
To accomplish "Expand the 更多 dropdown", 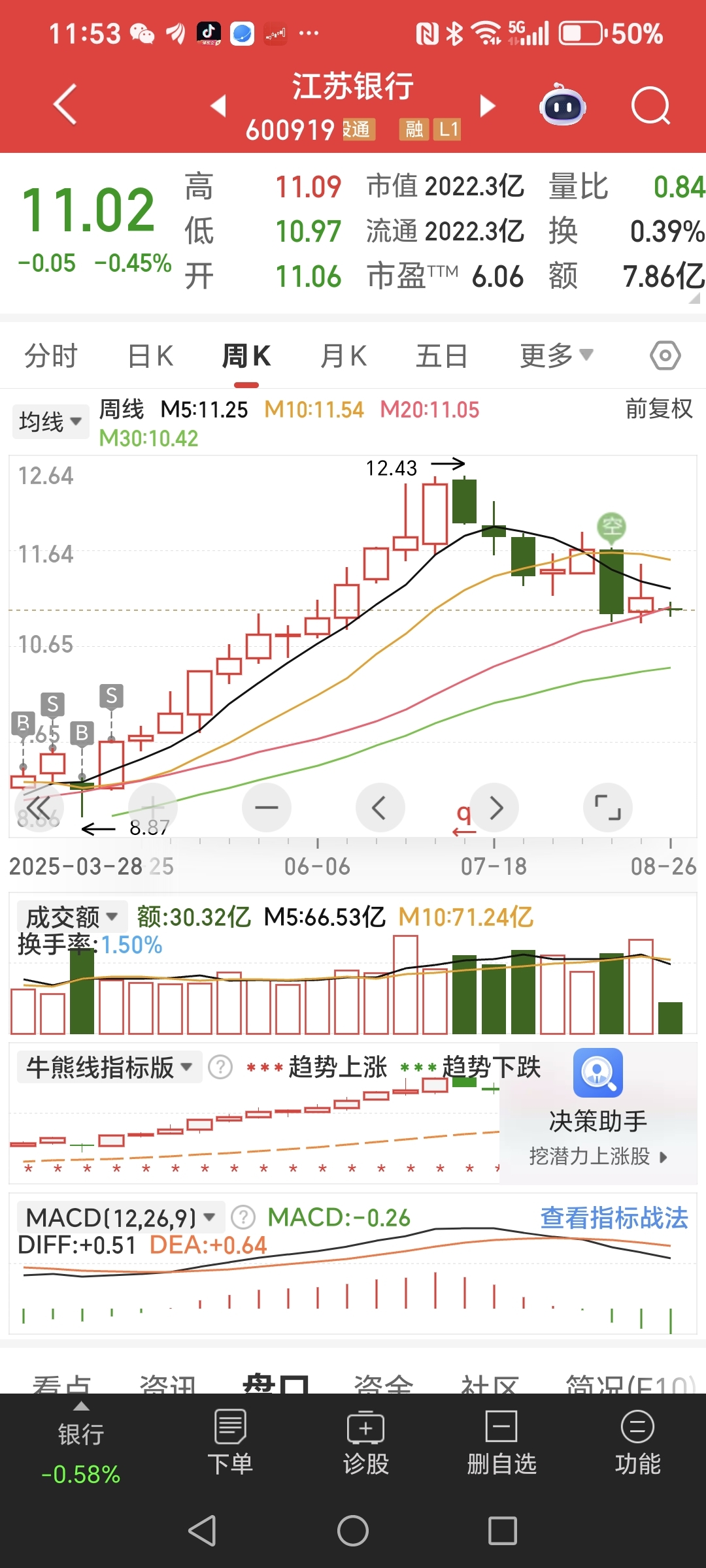I will [556, 355].
